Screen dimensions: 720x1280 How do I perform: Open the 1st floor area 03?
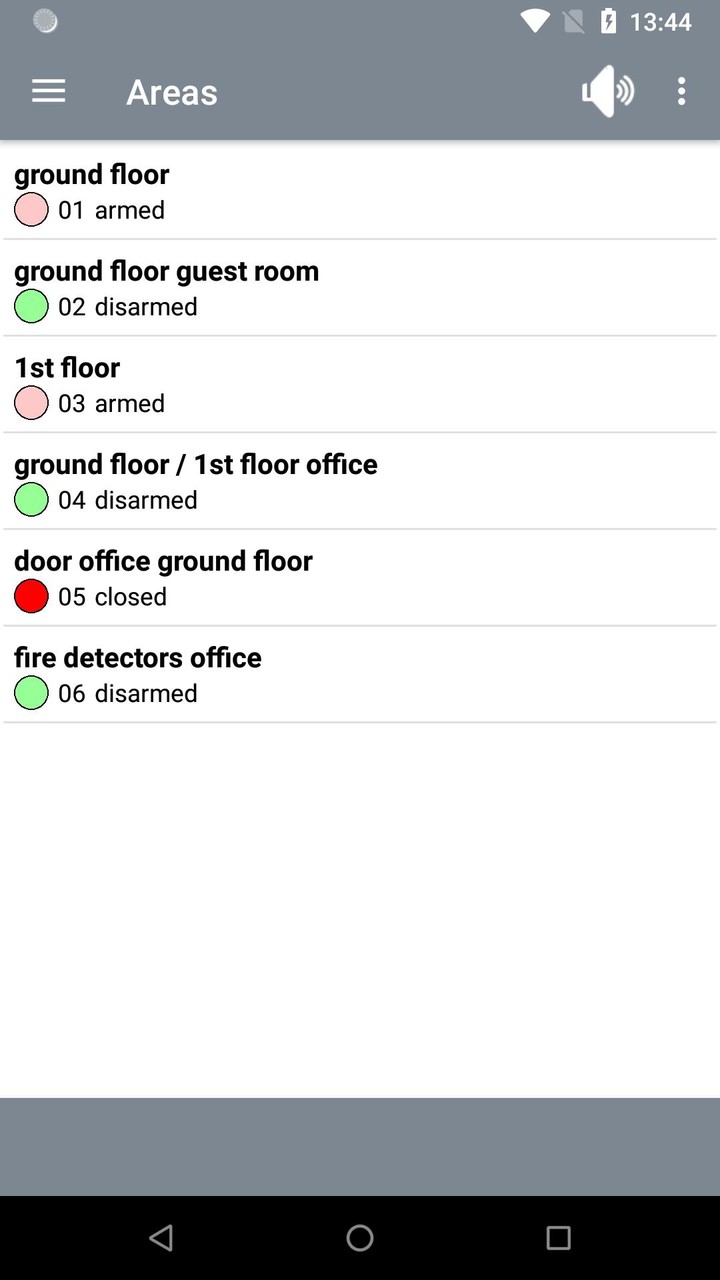coord(360,385)
